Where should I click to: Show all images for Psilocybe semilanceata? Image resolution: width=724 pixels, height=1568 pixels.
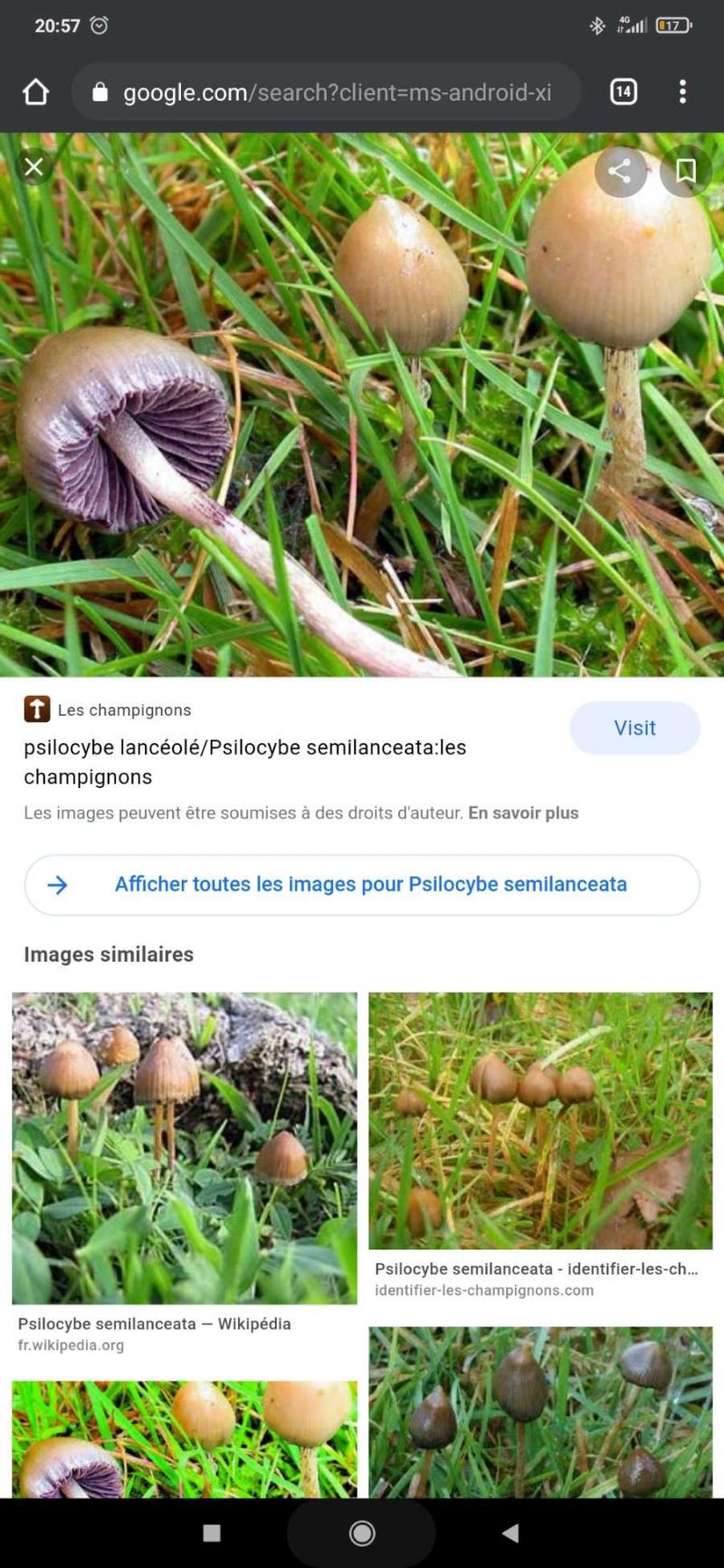(371, 884)
